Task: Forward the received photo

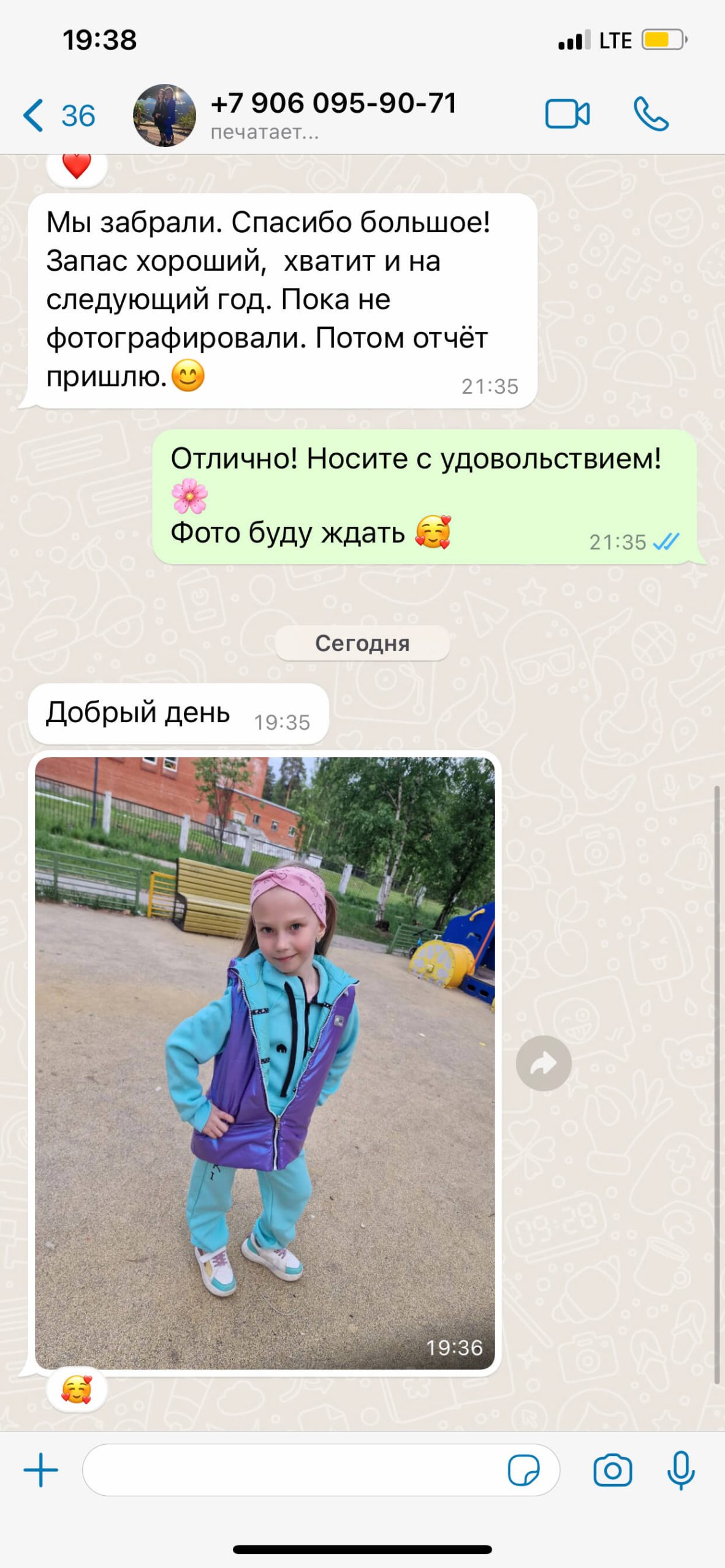Action: pyautogui.click(x=544, y=1063)
